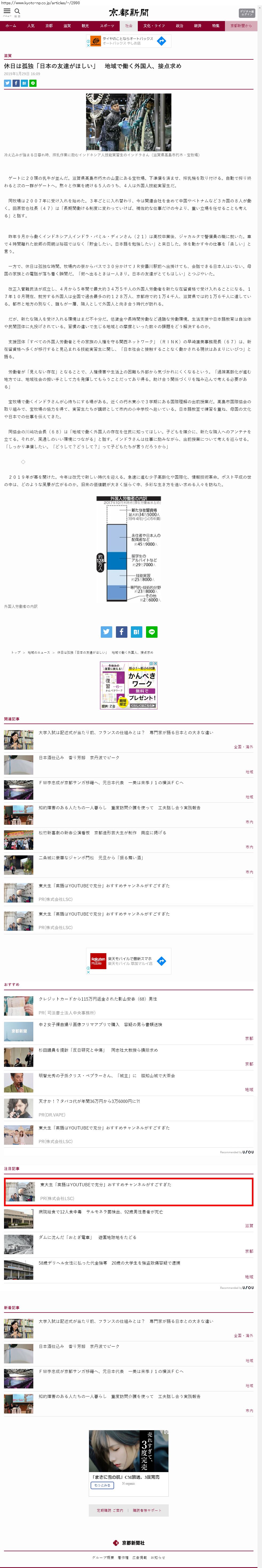Open ダムに沈んだ「おとぎ電車」 article

[87, 1237]
